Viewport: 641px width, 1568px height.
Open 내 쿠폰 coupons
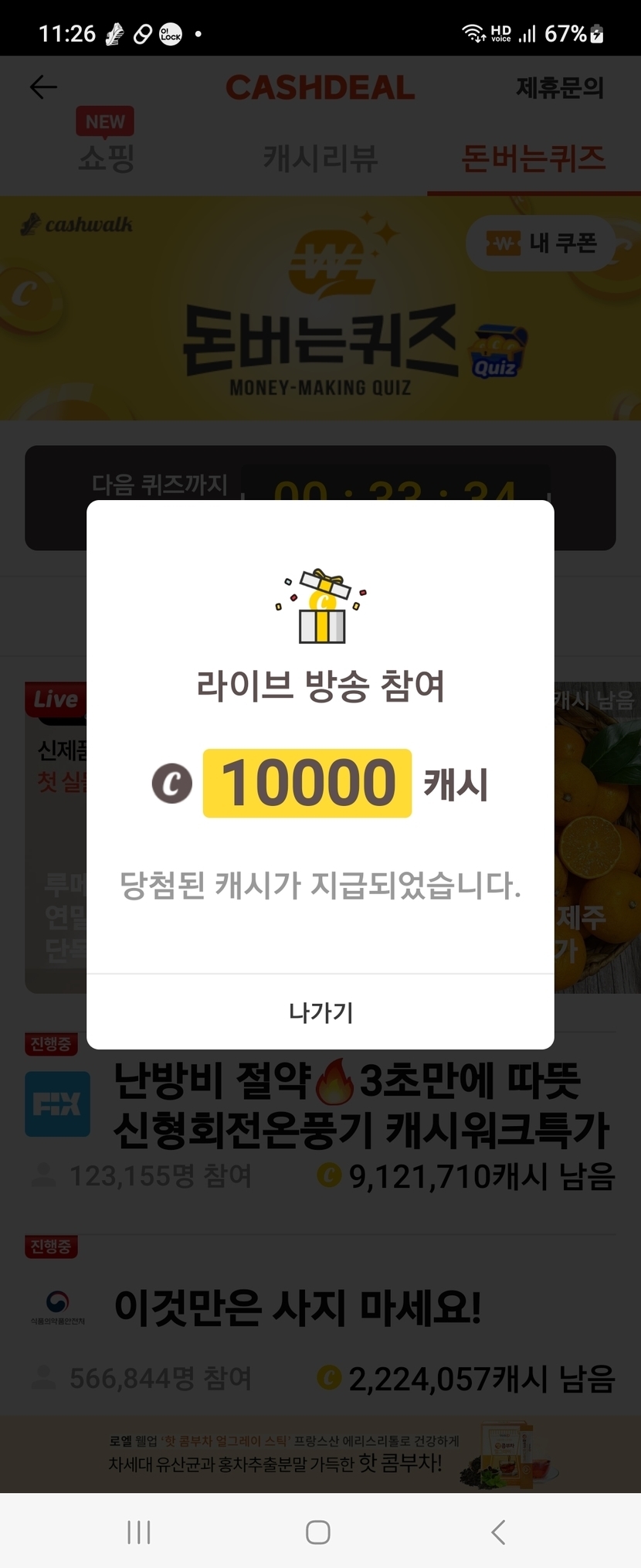point(541,243)
